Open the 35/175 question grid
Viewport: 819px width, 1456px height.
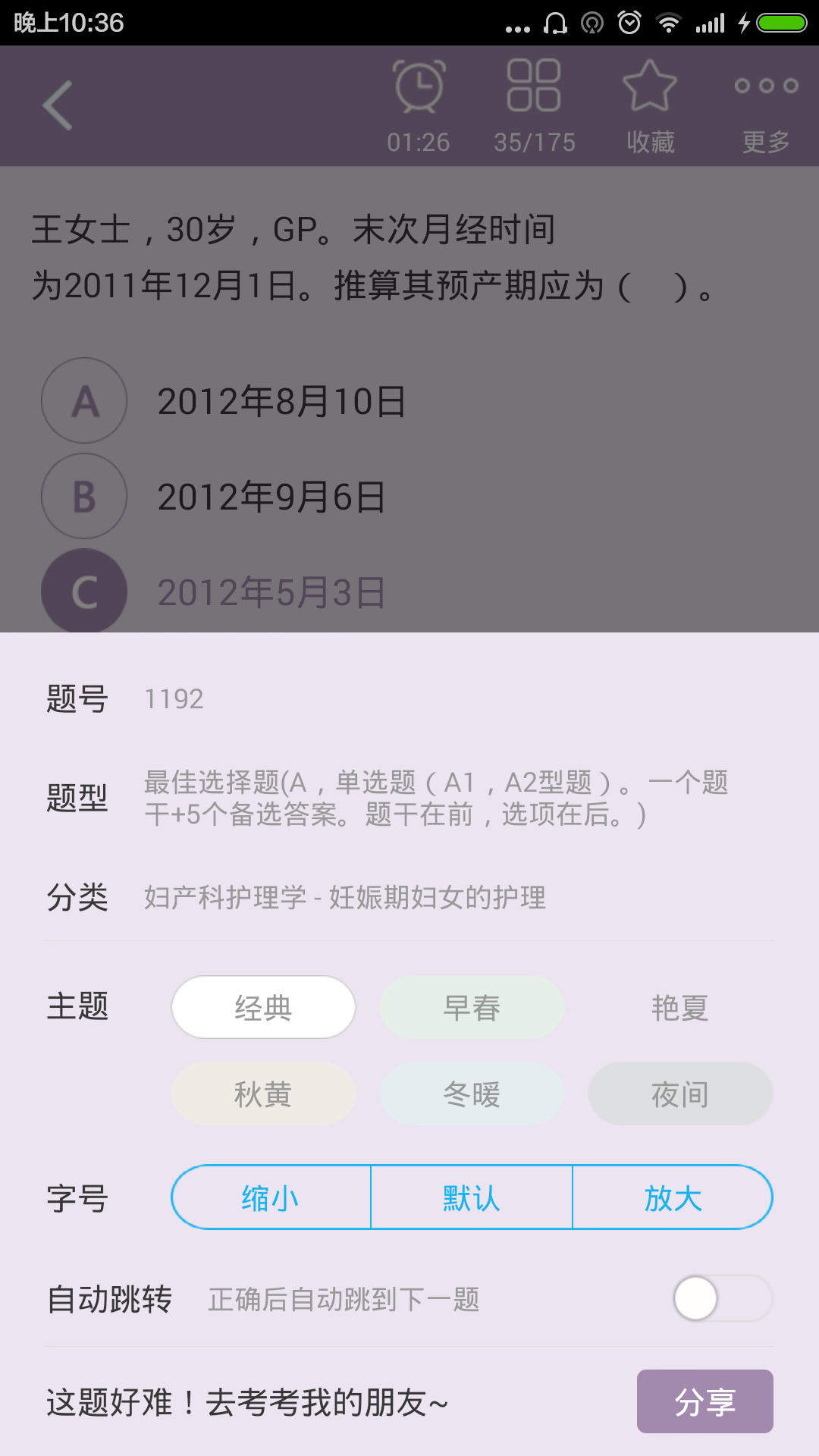pos(534,105)
